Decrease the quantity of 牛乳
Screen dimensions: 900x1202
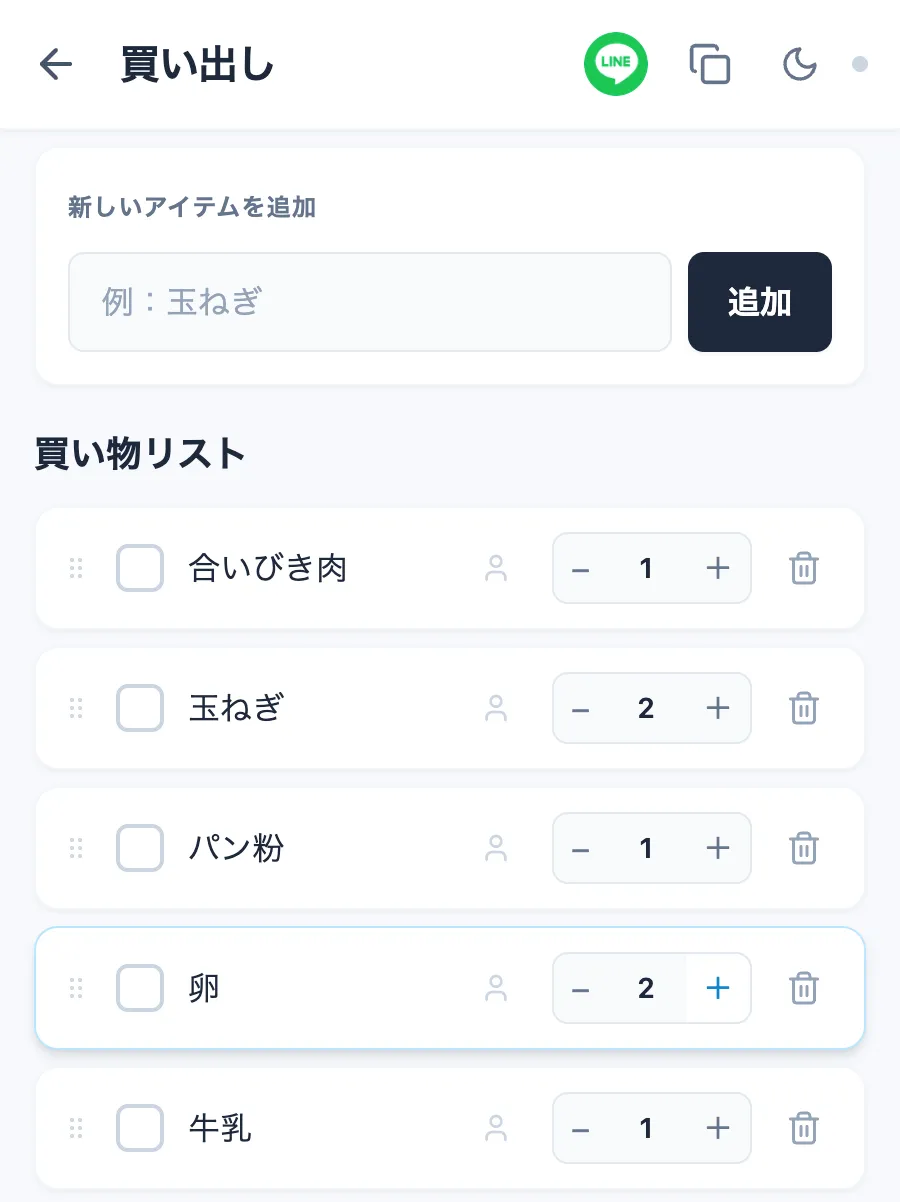click(x=581, y=1128)
